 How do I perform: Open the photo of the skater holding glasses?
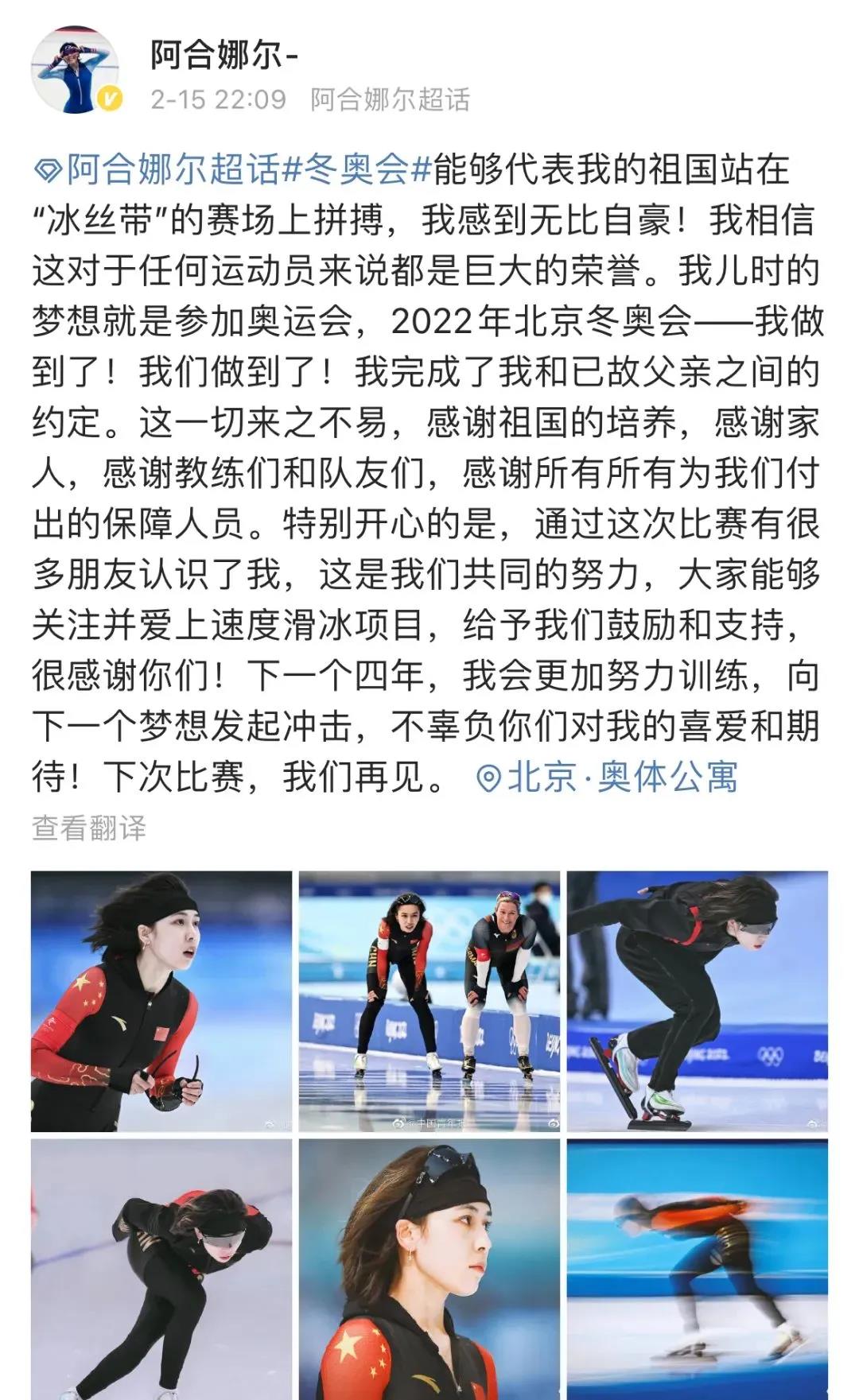[161, 1001]
